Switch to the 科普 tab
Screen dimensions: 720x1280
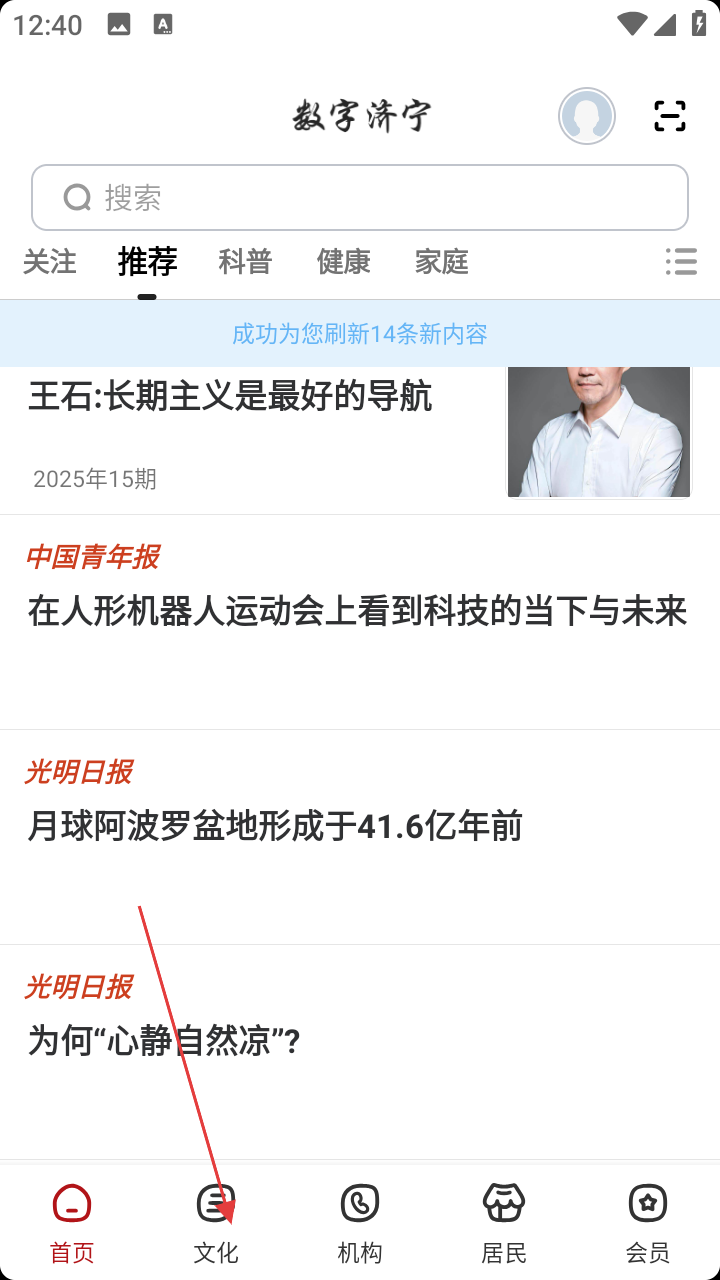coord(245,262)
